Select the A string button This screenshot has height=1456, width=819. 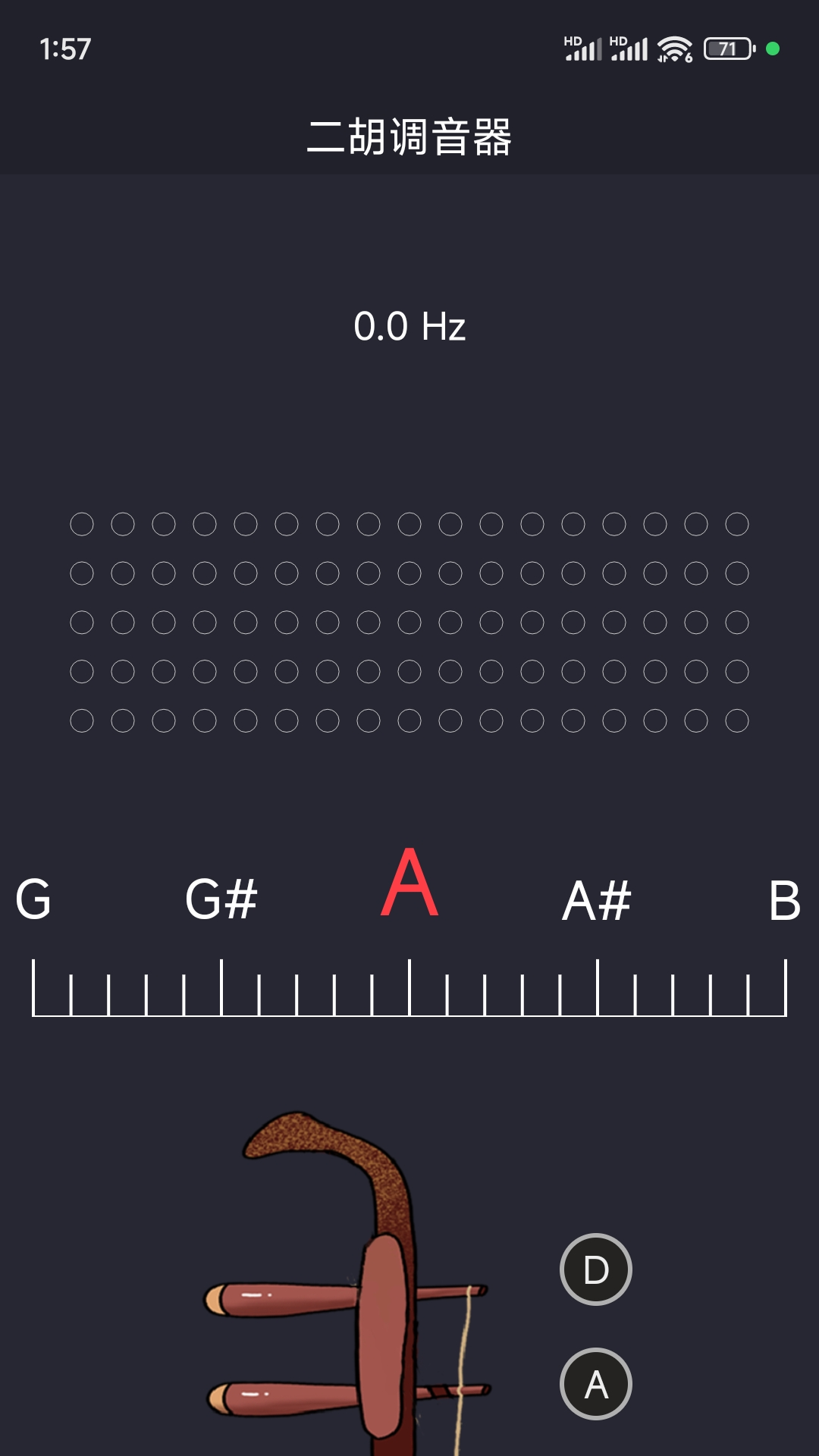[596, 1384]
